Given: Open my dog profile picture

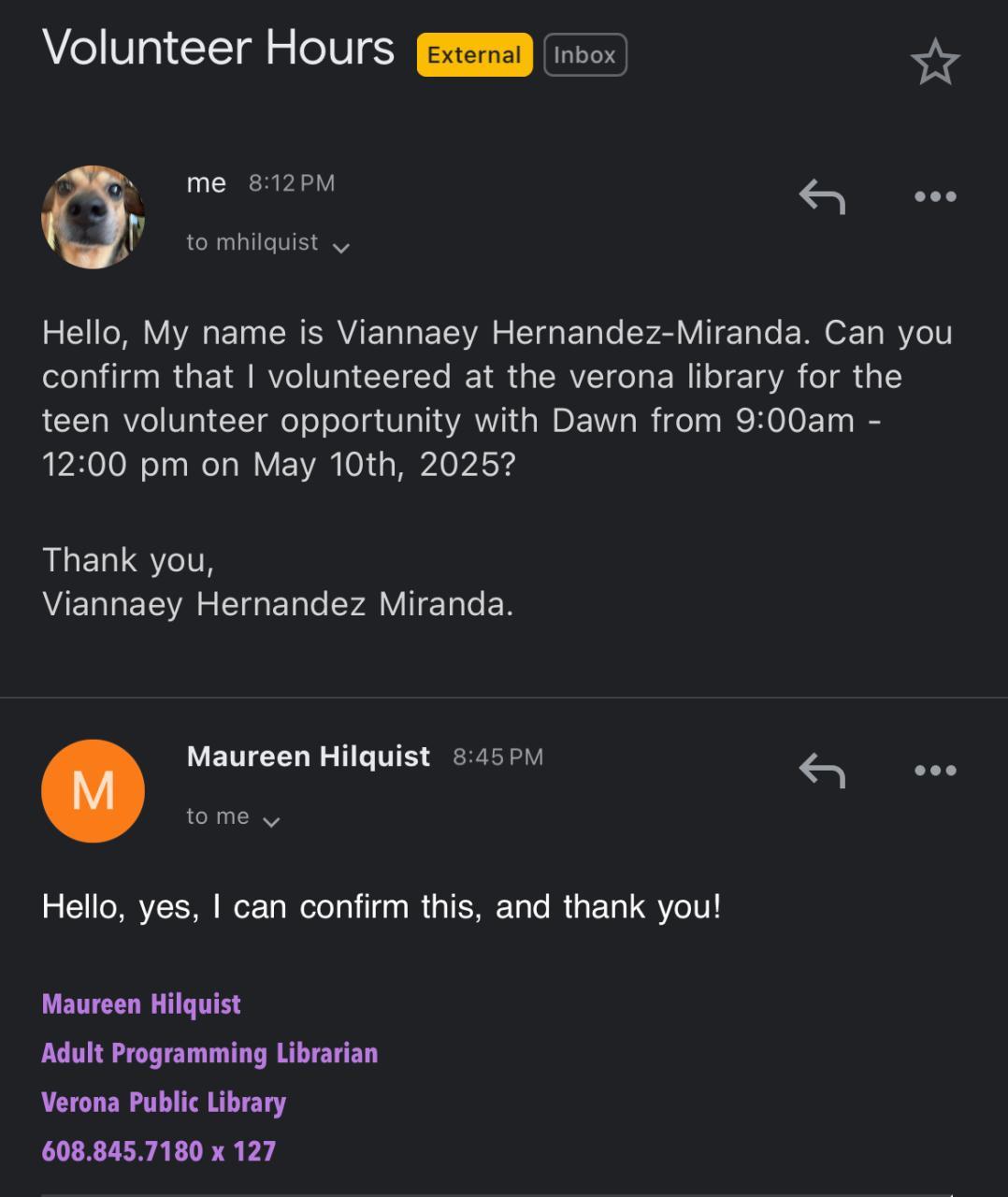Looking at the screenshot, I should 93,217.
